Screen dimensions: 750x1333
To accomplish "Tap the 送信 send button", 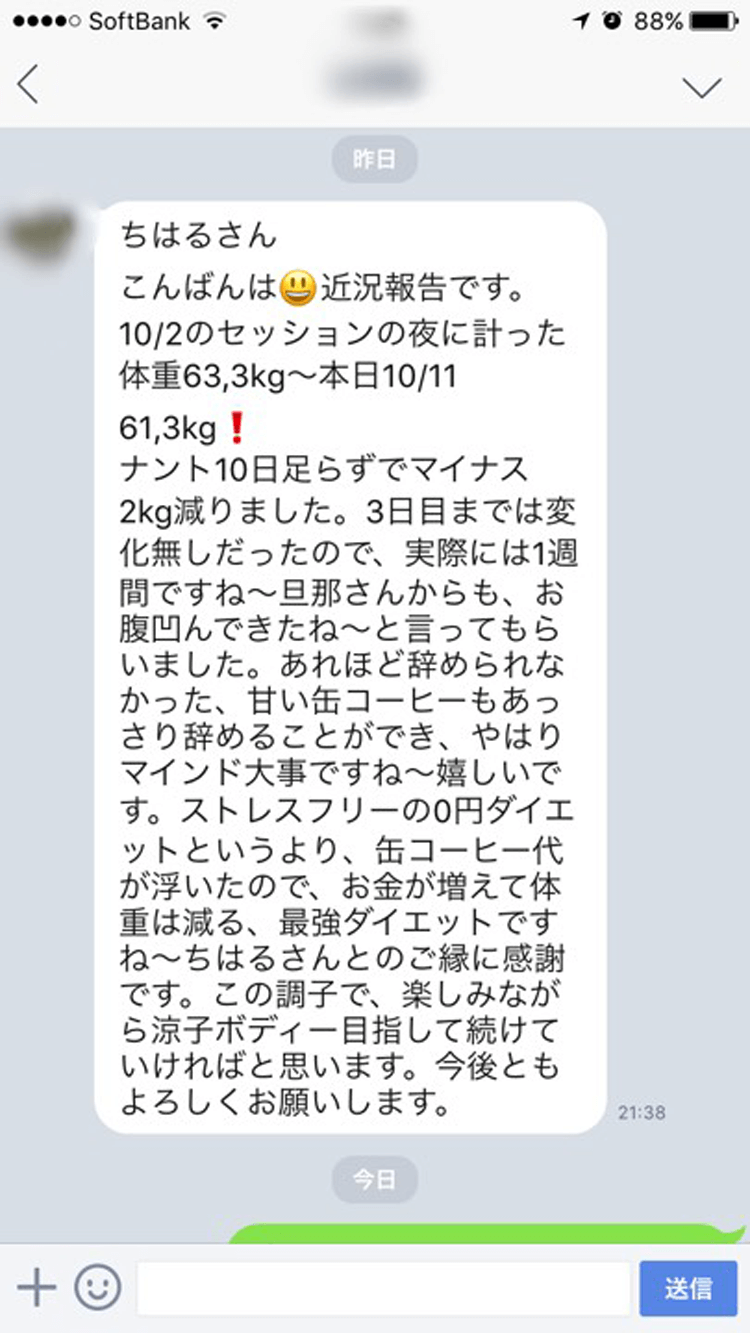I will point(688,1288).
